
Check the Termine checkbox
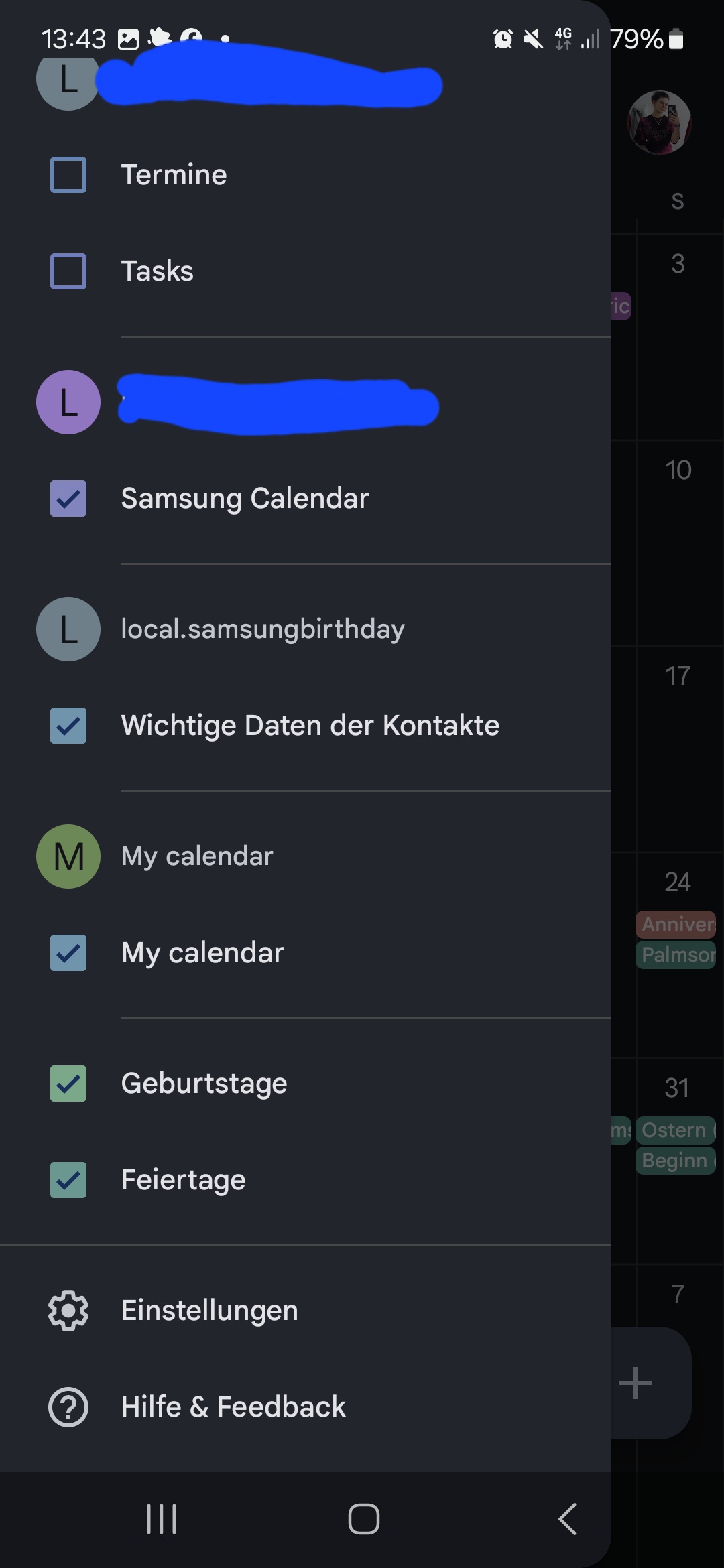pyautogui.click(x=68, y=175)
